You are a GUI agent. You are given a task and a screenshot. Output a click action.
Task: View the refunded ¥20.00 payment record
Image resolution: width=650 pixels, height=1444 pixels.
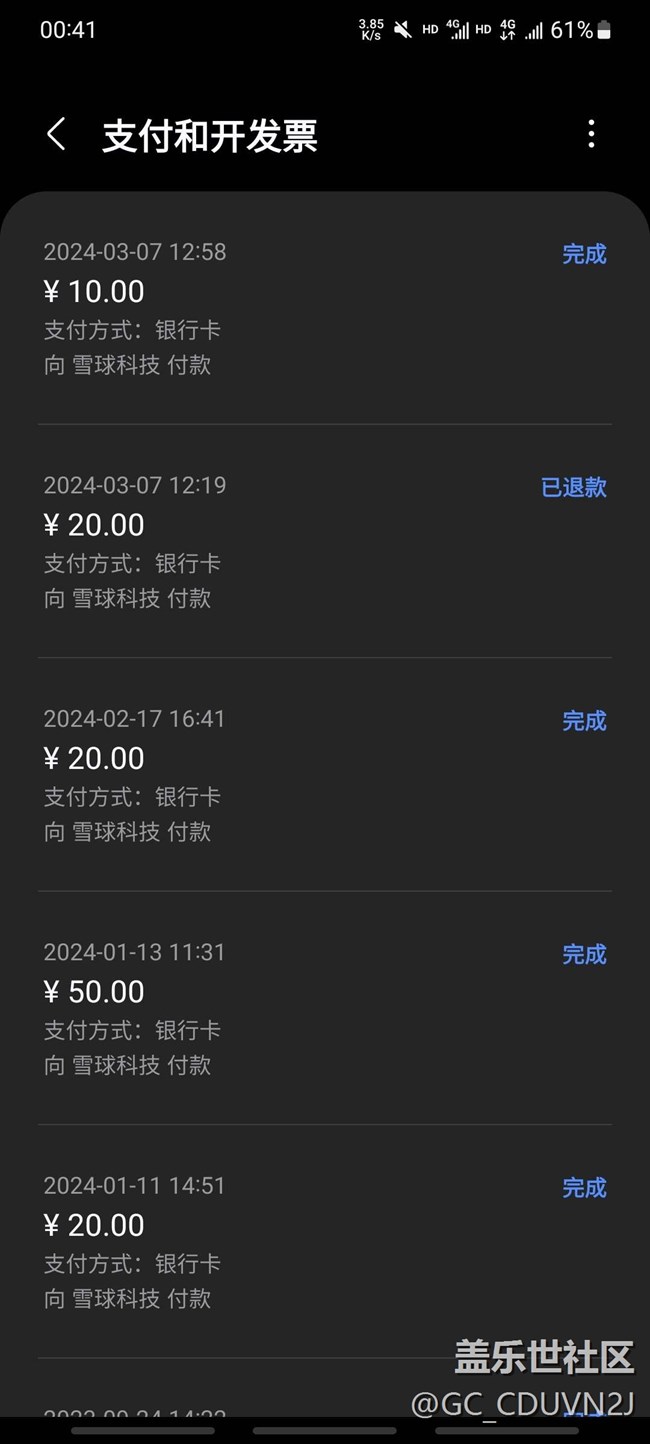[x=325, y=541]
